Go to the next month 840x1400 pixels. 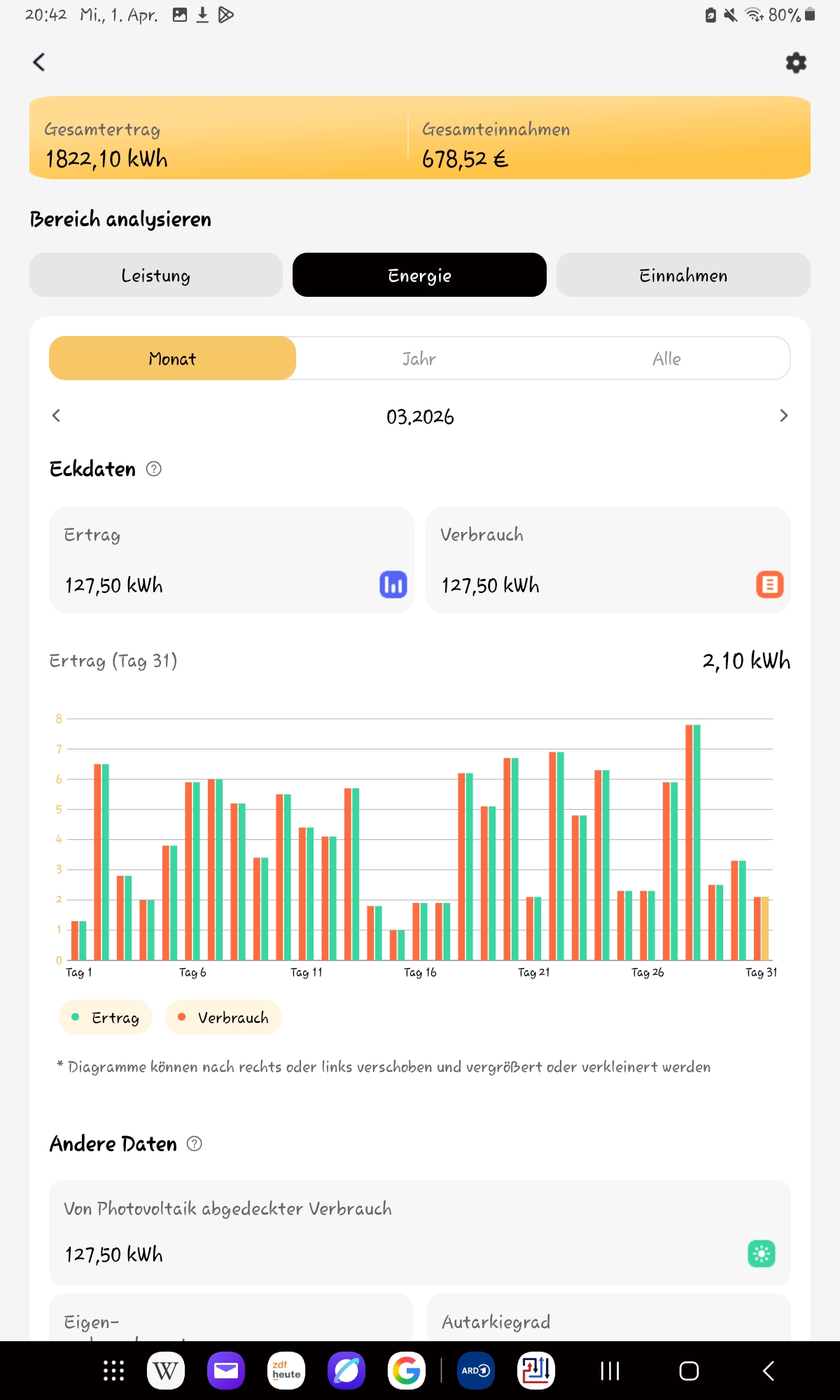pos(783,416)
